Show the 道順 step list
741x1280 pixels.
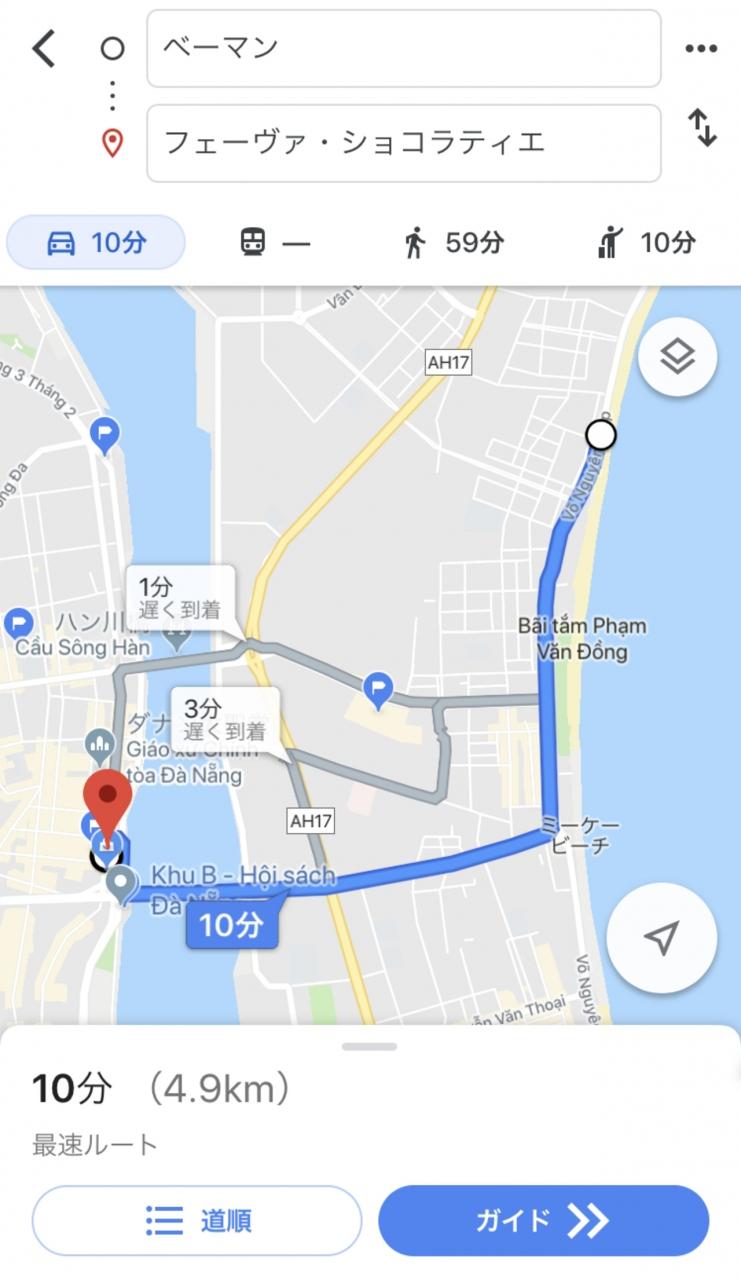[197, 1220]
